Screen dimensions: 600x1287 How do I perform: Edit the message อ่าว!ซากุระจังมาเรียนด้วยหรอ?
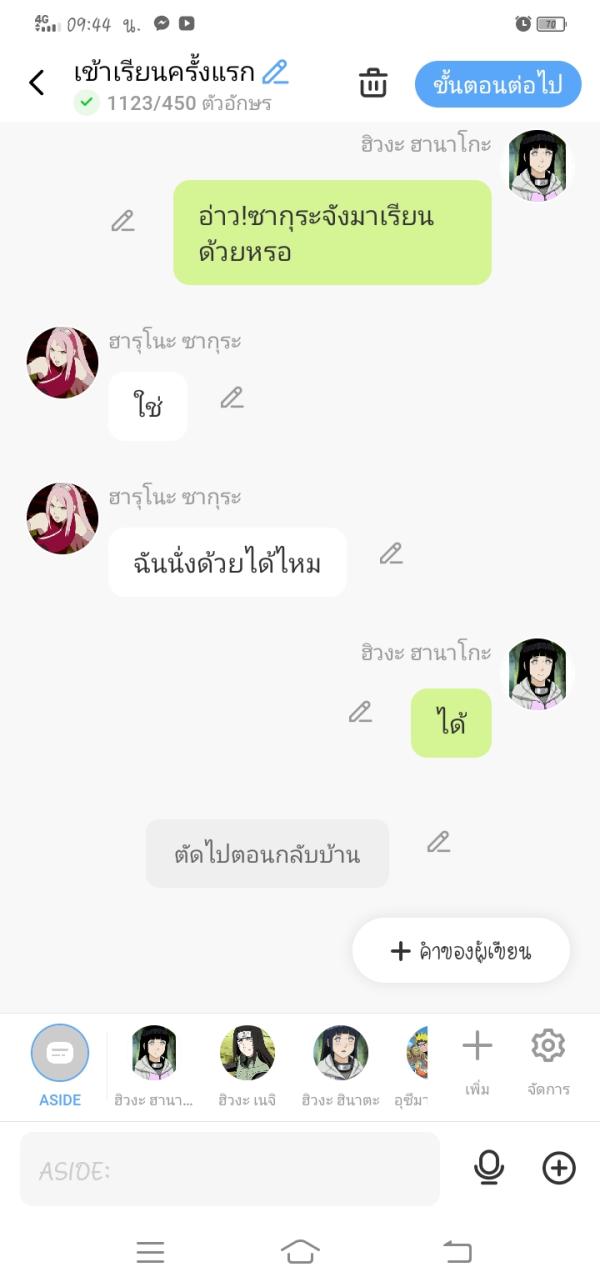coord(123,221)
